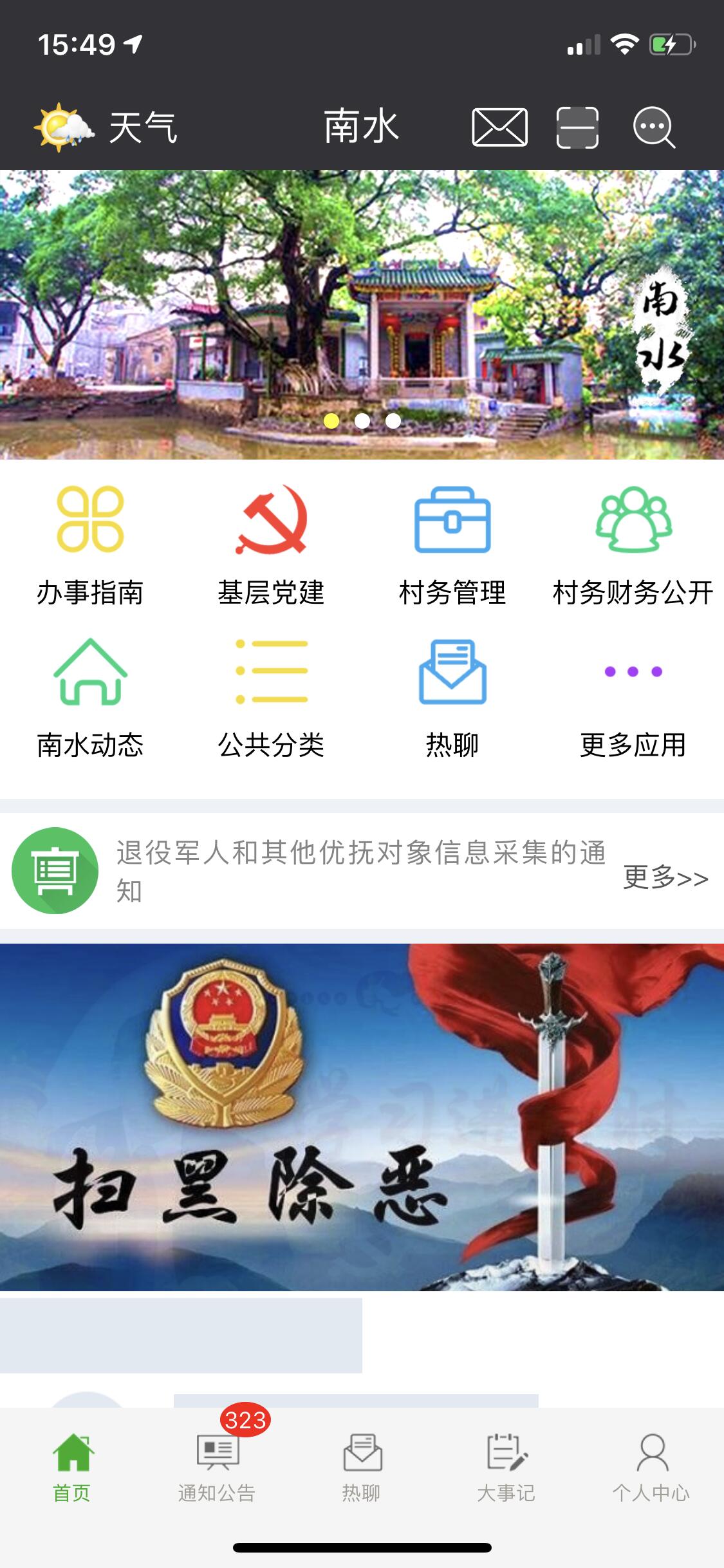
Task: Open the mail envelope icon
Action: (x=499, y=127)
